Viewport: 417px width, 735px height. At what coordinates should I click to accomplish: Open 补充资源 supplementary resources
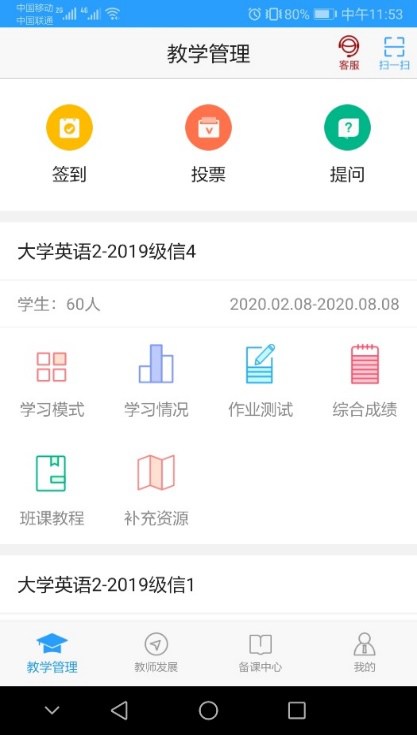pos(156,491)
